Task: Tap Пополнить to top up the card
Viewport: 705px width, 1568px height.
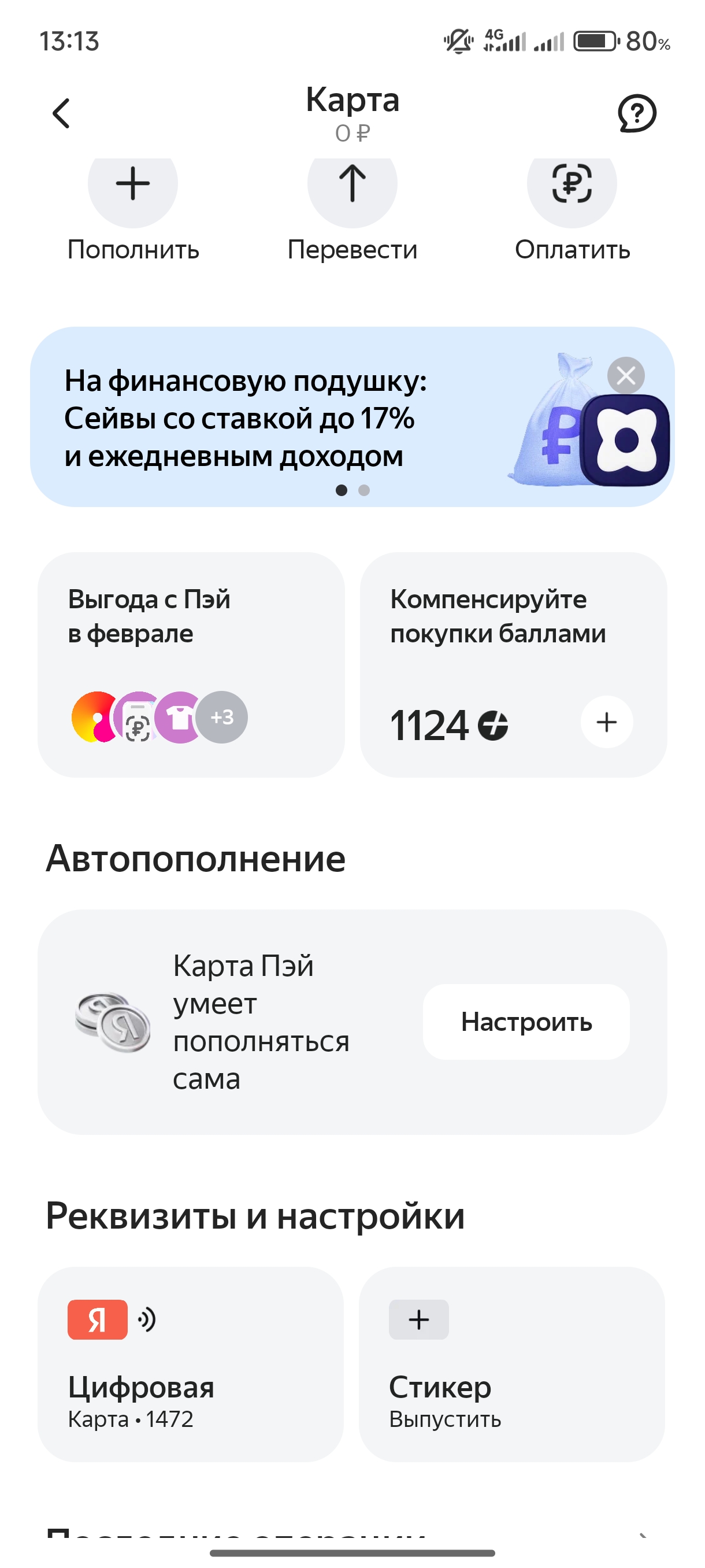Action: tap(132, 185)
